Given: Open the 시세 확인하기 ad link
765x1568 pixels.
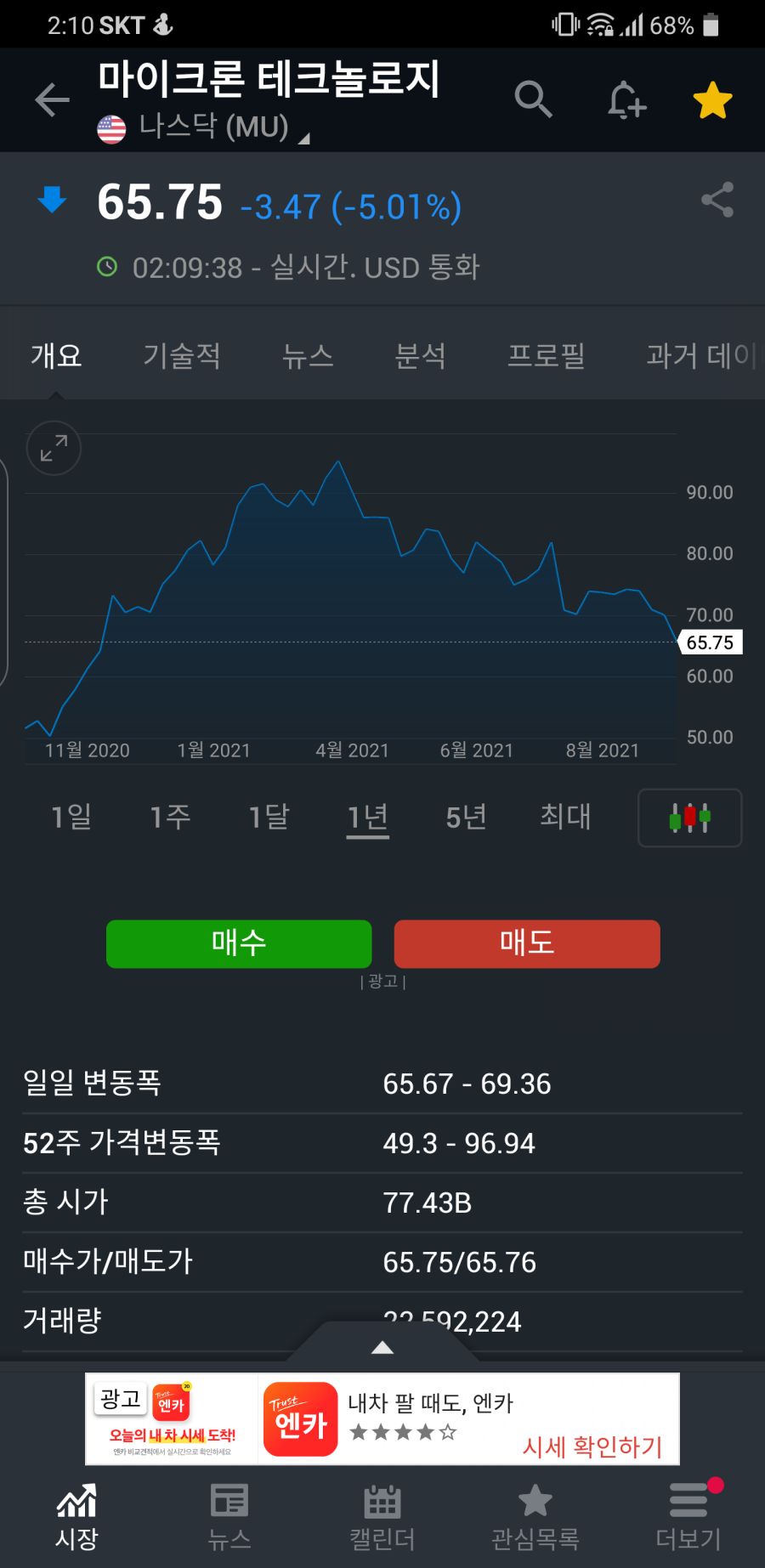Looking at the screenshot, I should click(592, 1446).
